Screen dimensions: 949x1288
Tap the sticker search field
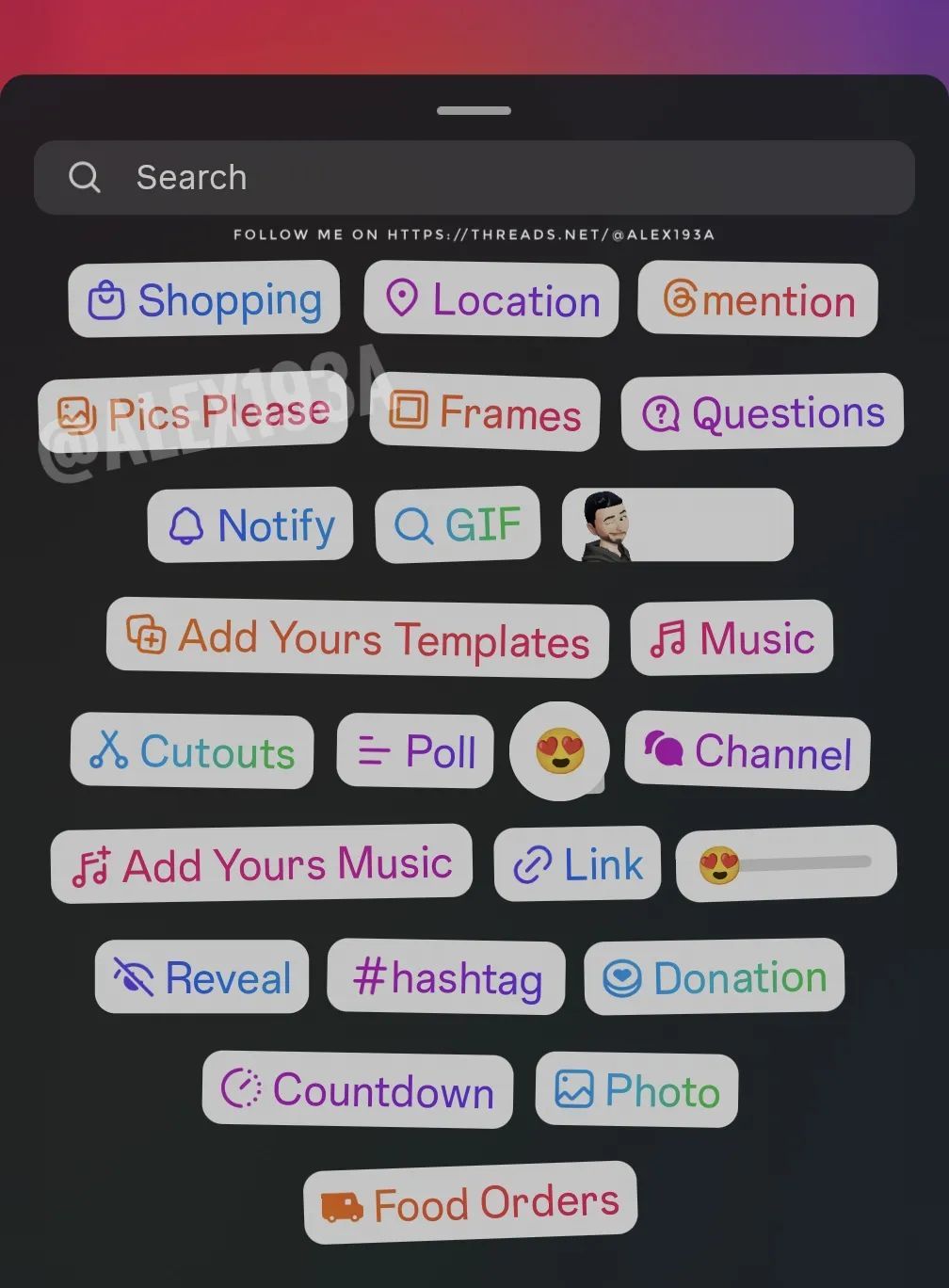click(x=474, y=178)
